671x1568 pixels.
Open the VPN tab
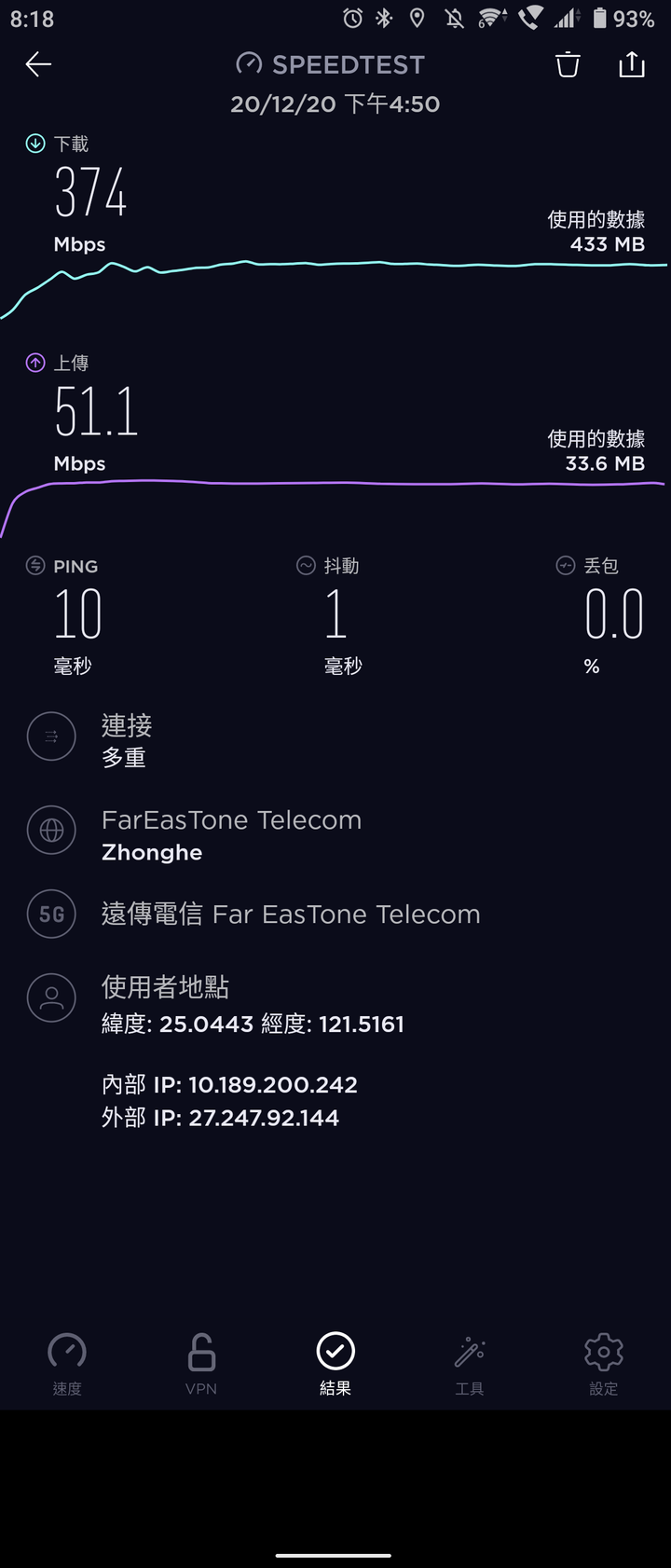coord(201,1363)
